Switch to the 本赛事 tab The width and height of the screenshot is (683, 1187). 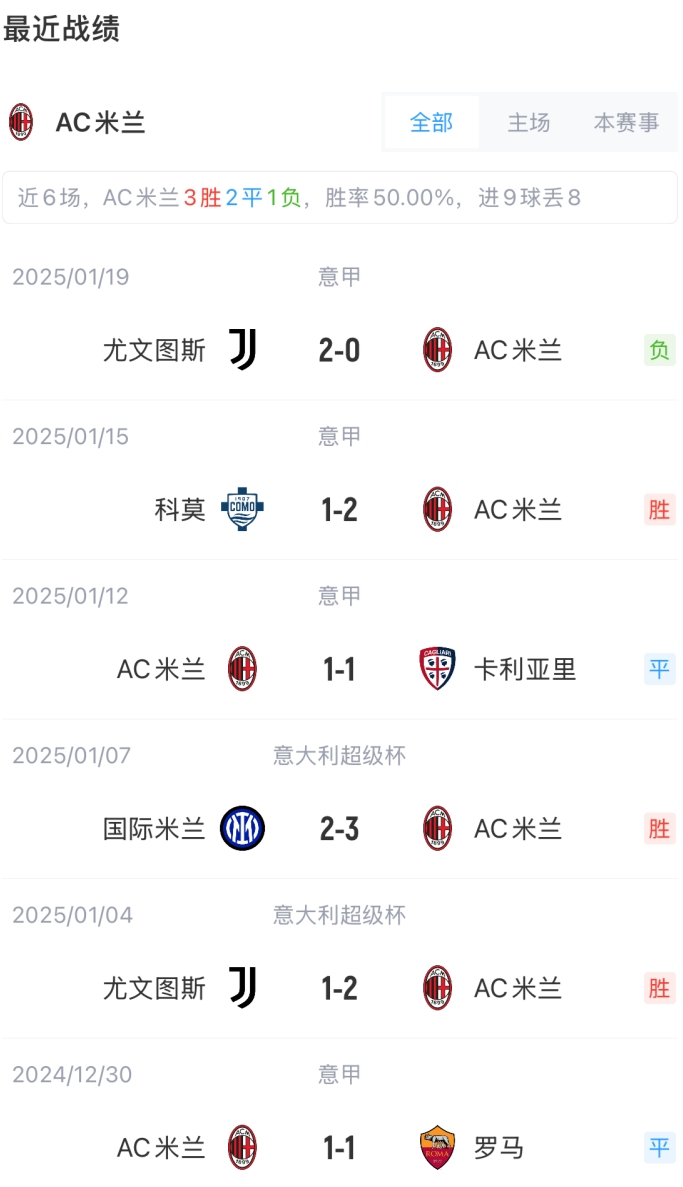[626, 123]
